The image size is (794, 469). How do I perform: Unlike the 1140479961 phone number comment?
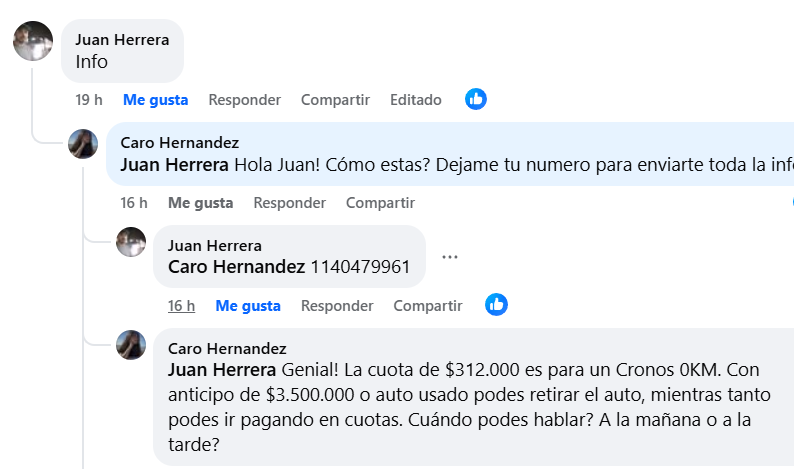point(248,306)
